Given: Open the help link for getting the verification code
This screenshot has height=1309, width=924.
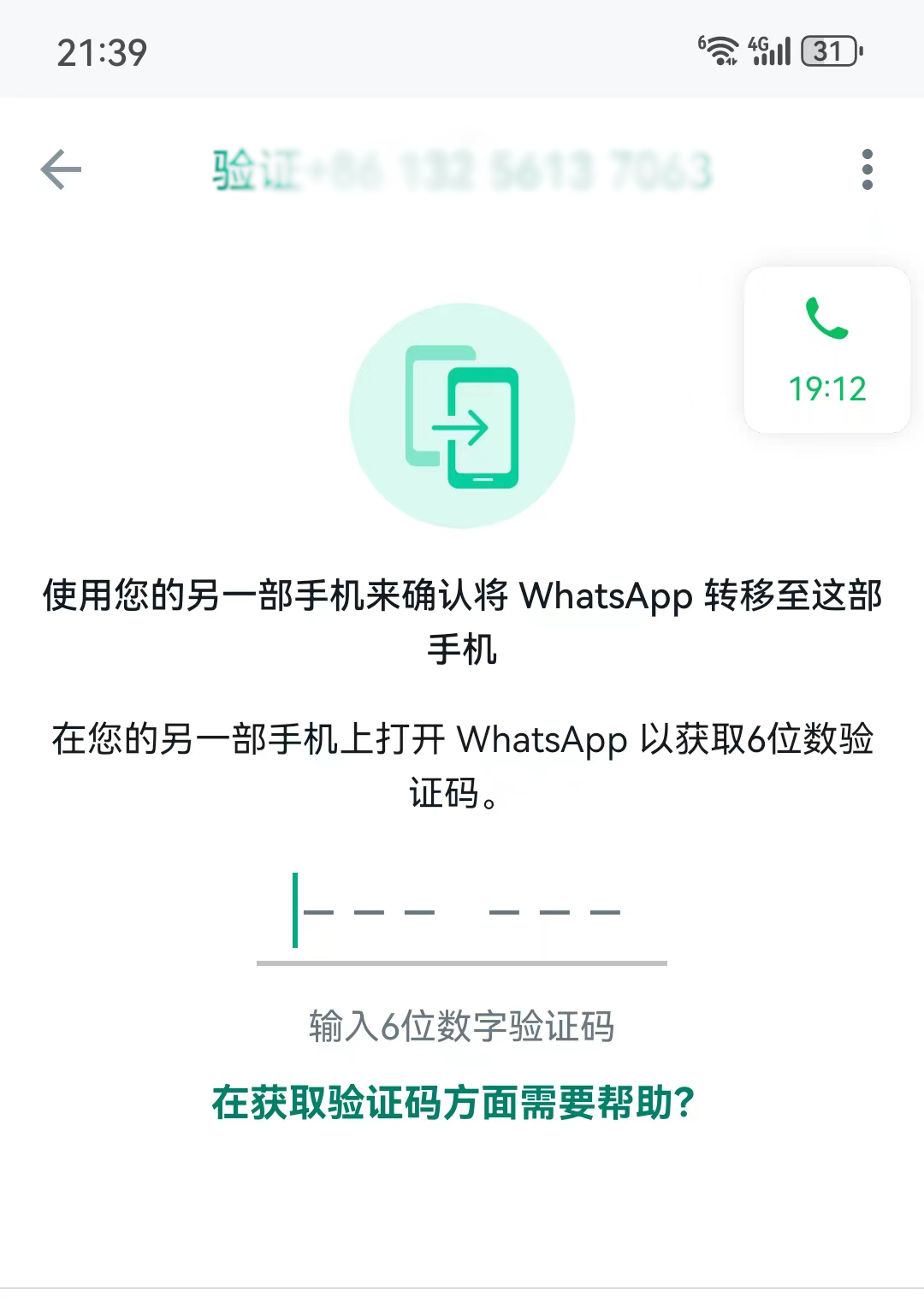Looking at the screenshot, I should (x=453, y=1103).
